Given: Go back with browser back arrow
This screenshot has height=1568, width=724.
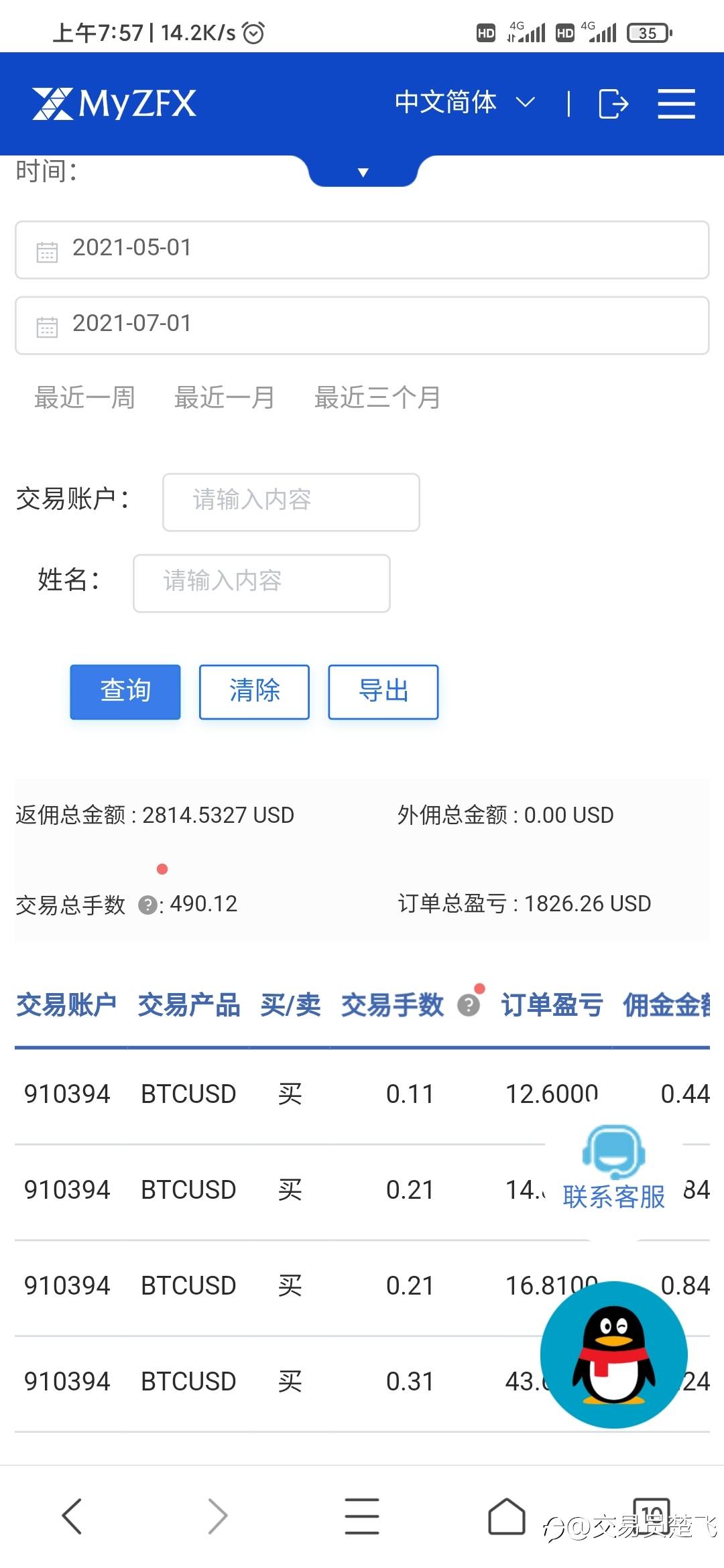Looking at the screenshot, I should [x=72, y=1516].
